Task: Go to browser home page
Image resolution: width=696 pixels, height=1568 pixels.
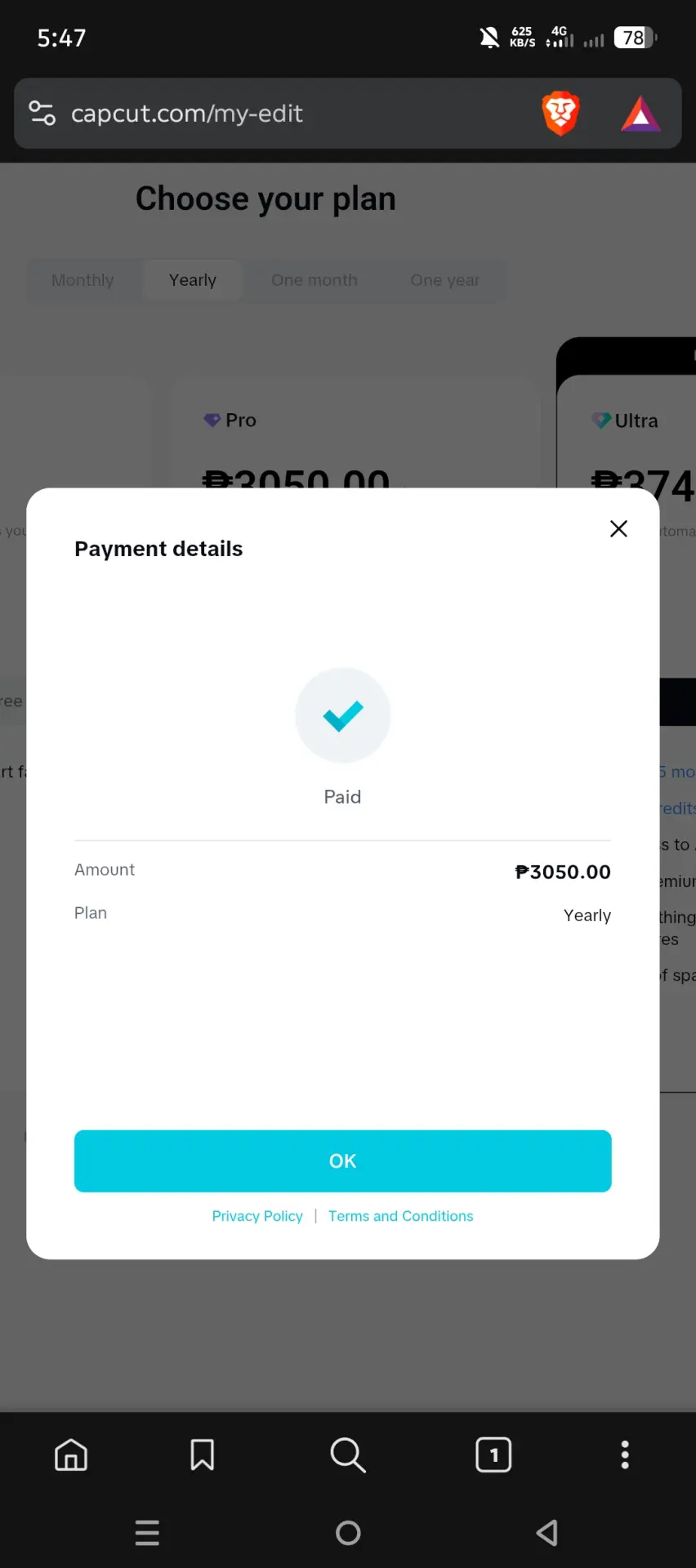Action: 71,1454
